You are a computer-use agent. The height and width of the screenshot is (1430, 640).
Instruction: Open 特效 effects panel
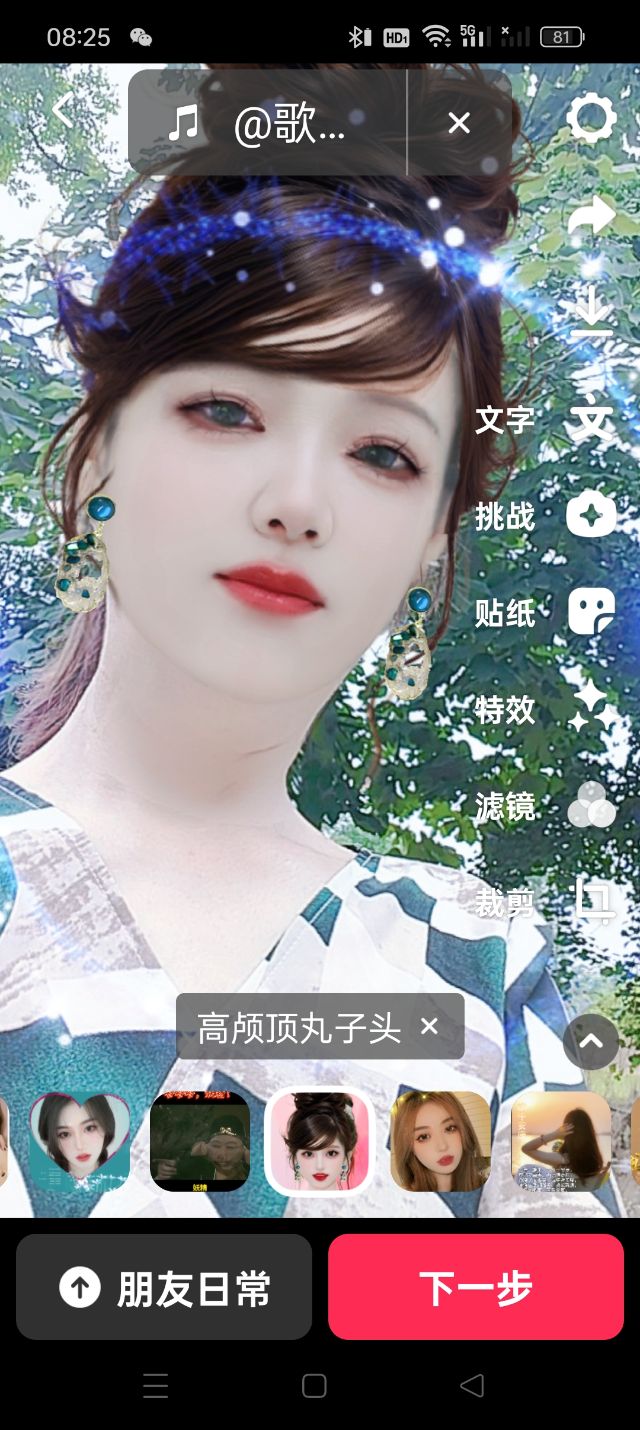click(591, 709)
